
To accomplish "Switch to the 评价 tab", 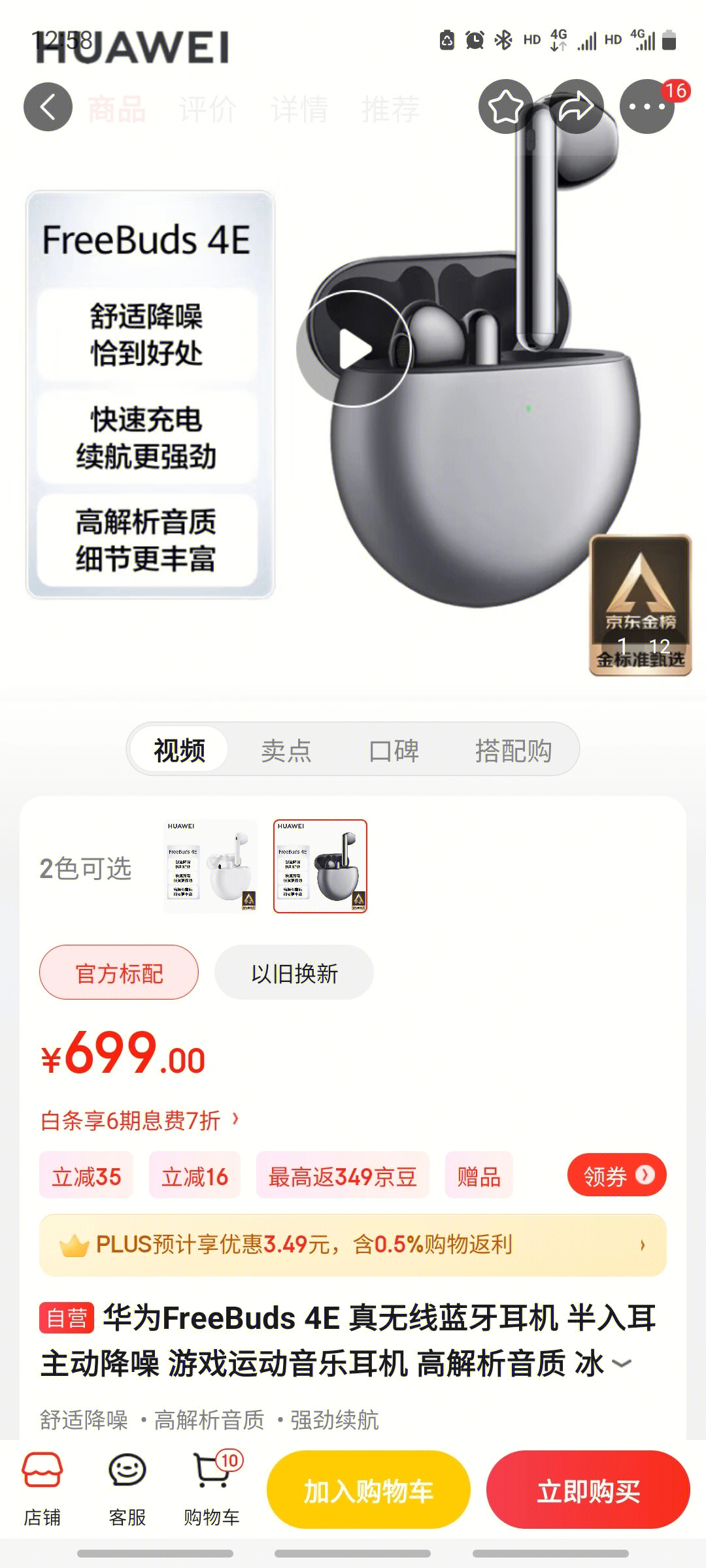I will (x=208, y=109).
